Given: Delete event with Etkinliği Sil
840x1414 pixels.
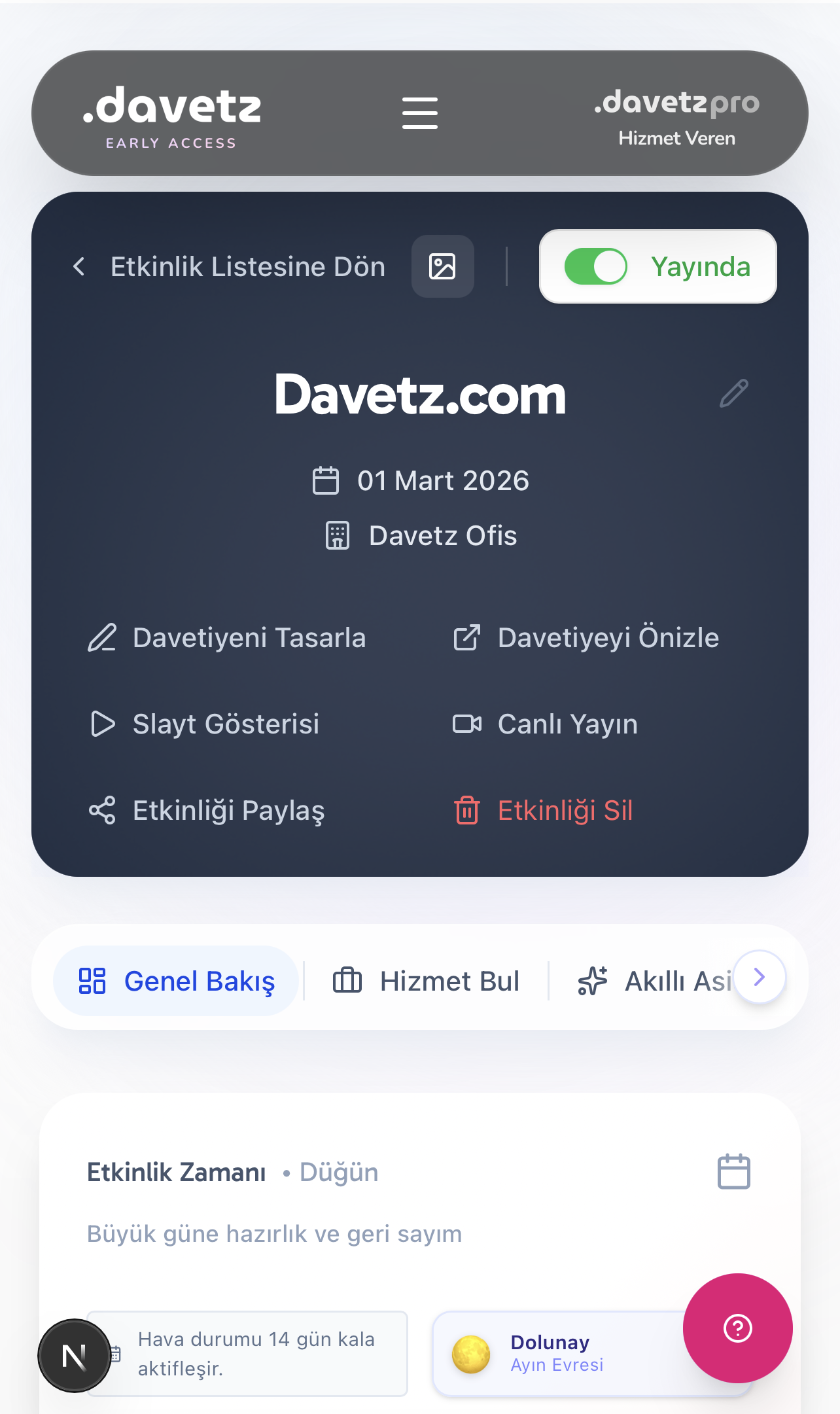Looking at the screenshot, I should coord(544,811).
